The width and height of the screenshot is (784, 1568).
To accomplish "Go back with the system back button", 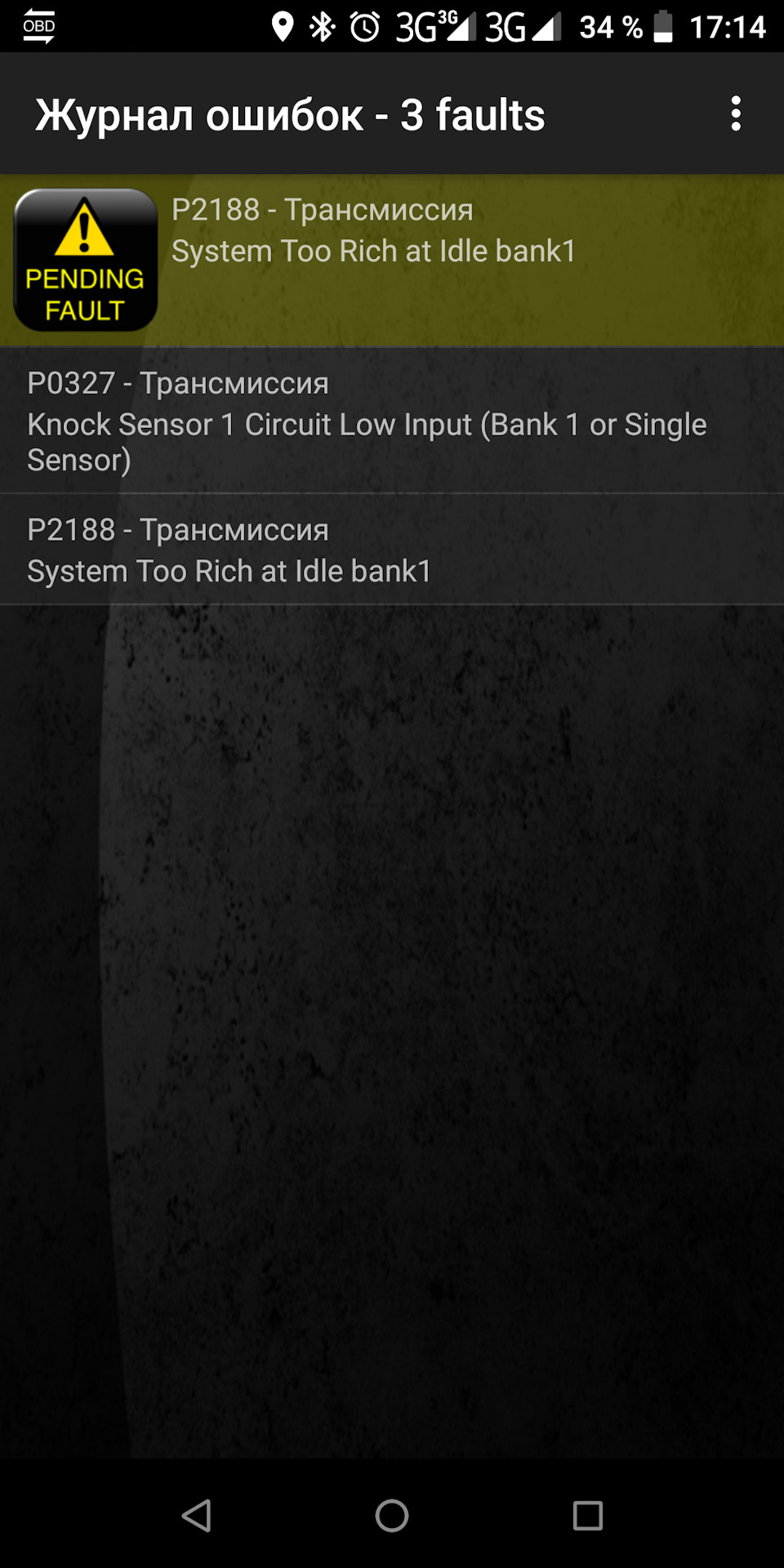I will [x=196, y=1516].
